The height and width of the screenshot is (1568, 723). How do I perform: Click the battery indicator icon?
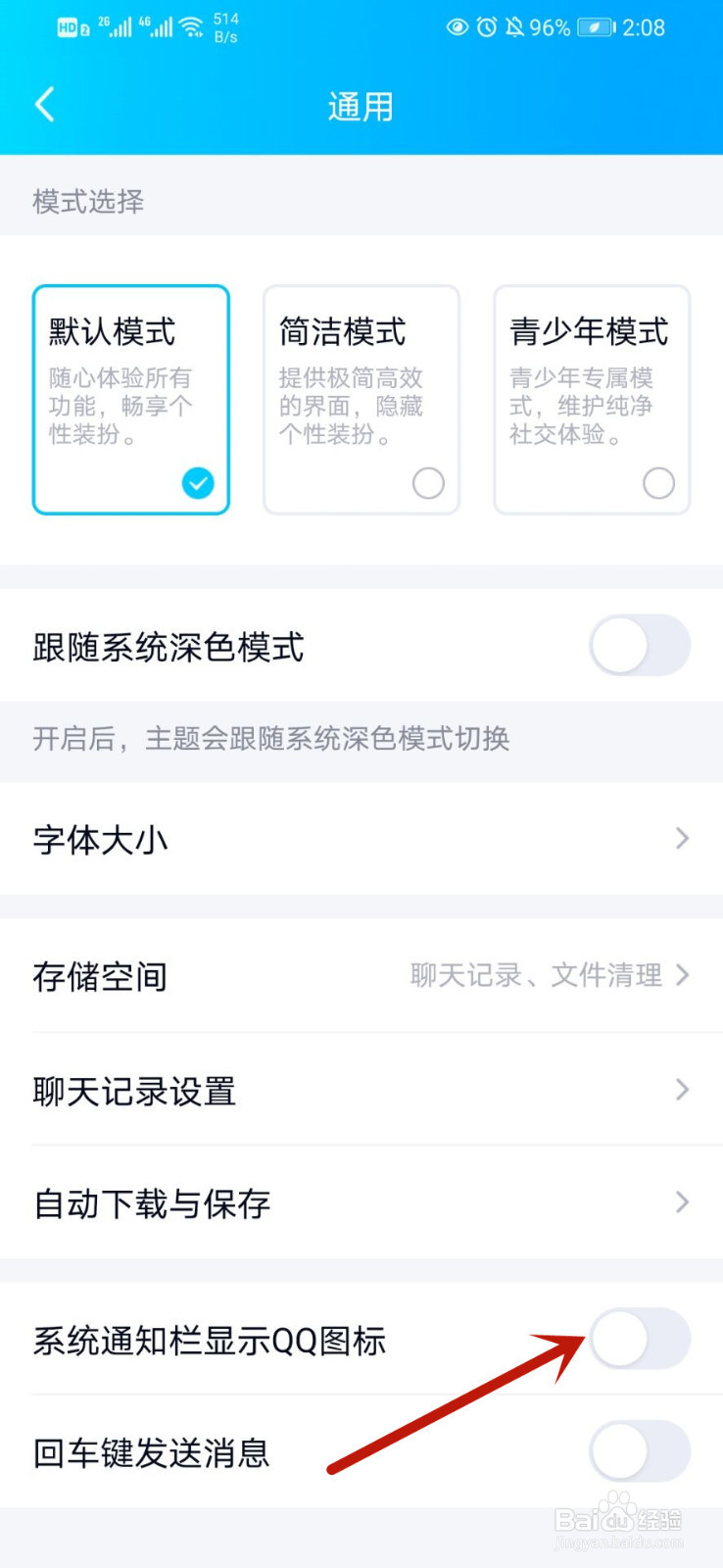(x=595, y=27)
